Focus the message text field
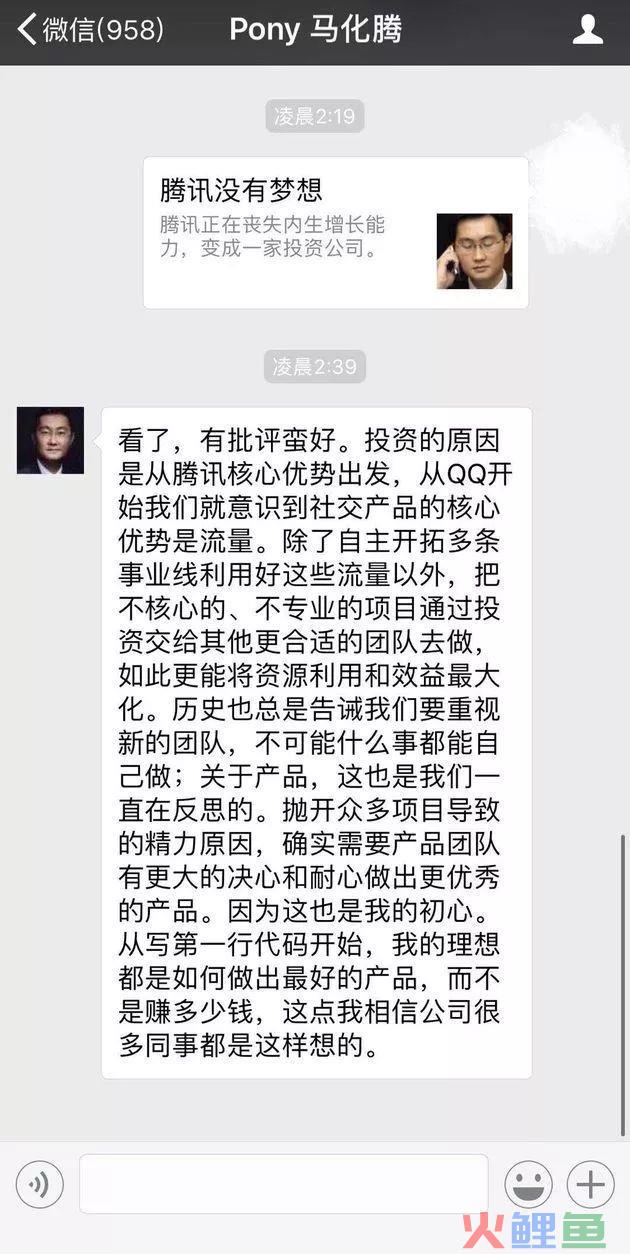 click(x=283, y=1184)
